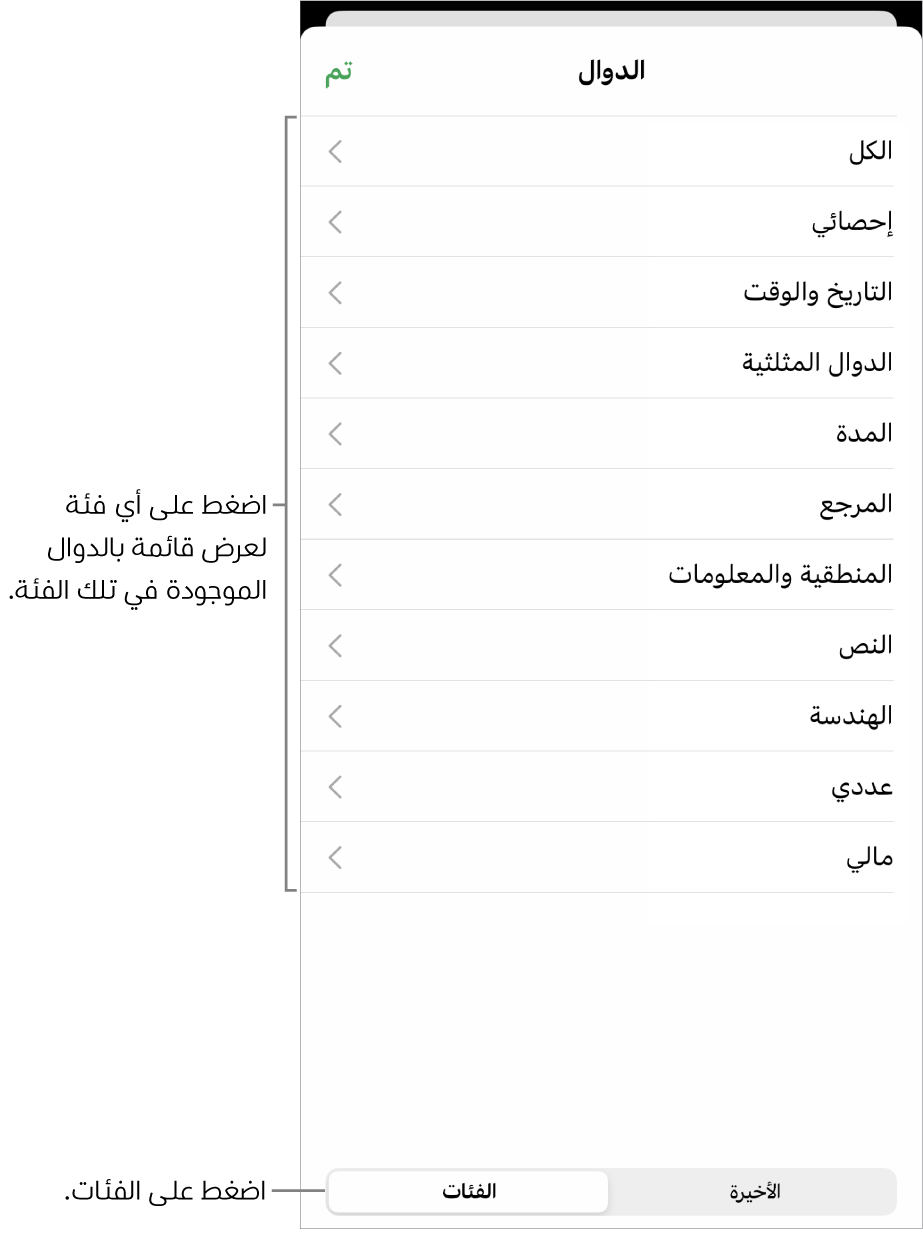
Task: Open the المنطقية والمعلومات category
Action: 610,575
